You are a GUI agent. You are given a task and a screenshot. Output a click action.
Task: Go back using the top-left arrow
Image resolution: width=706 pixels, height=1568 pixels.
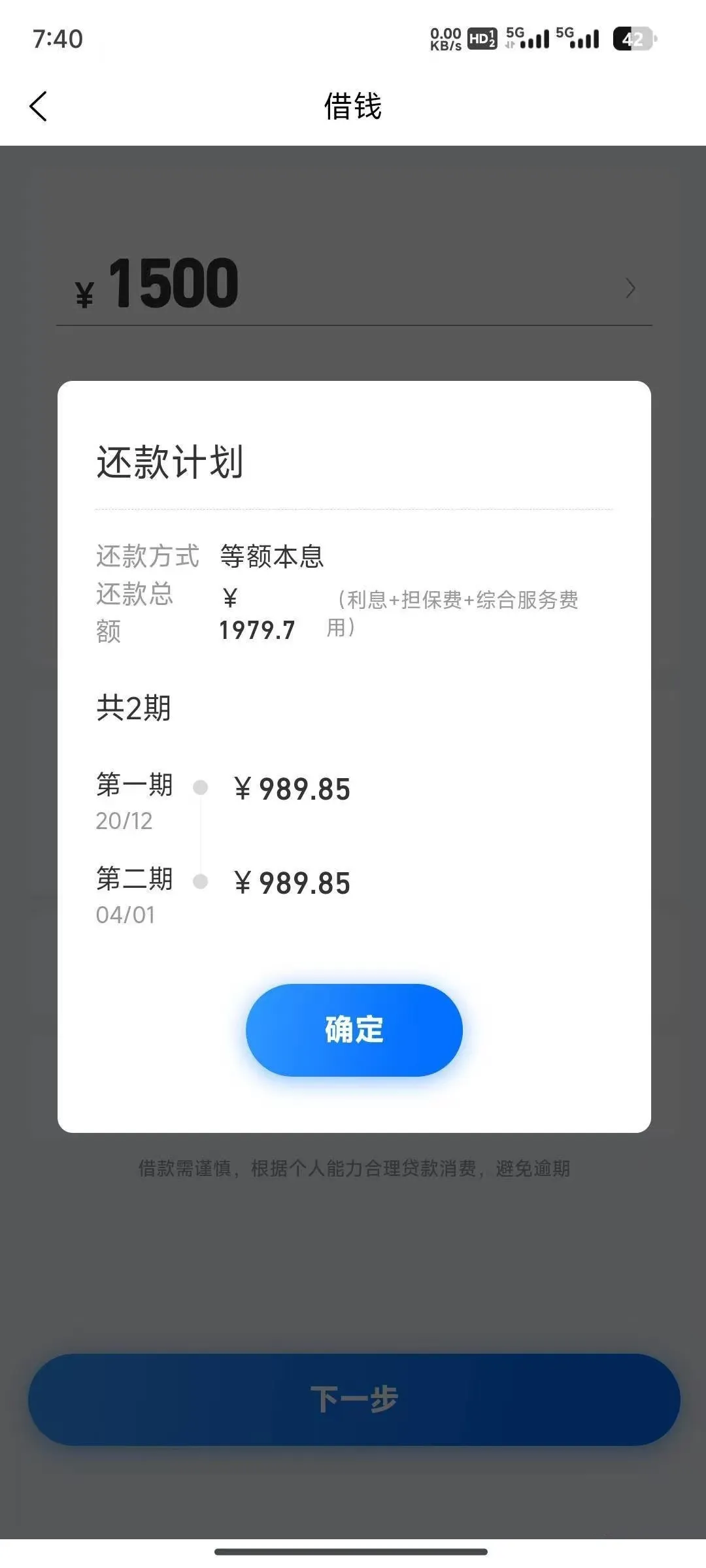[39, 106]
